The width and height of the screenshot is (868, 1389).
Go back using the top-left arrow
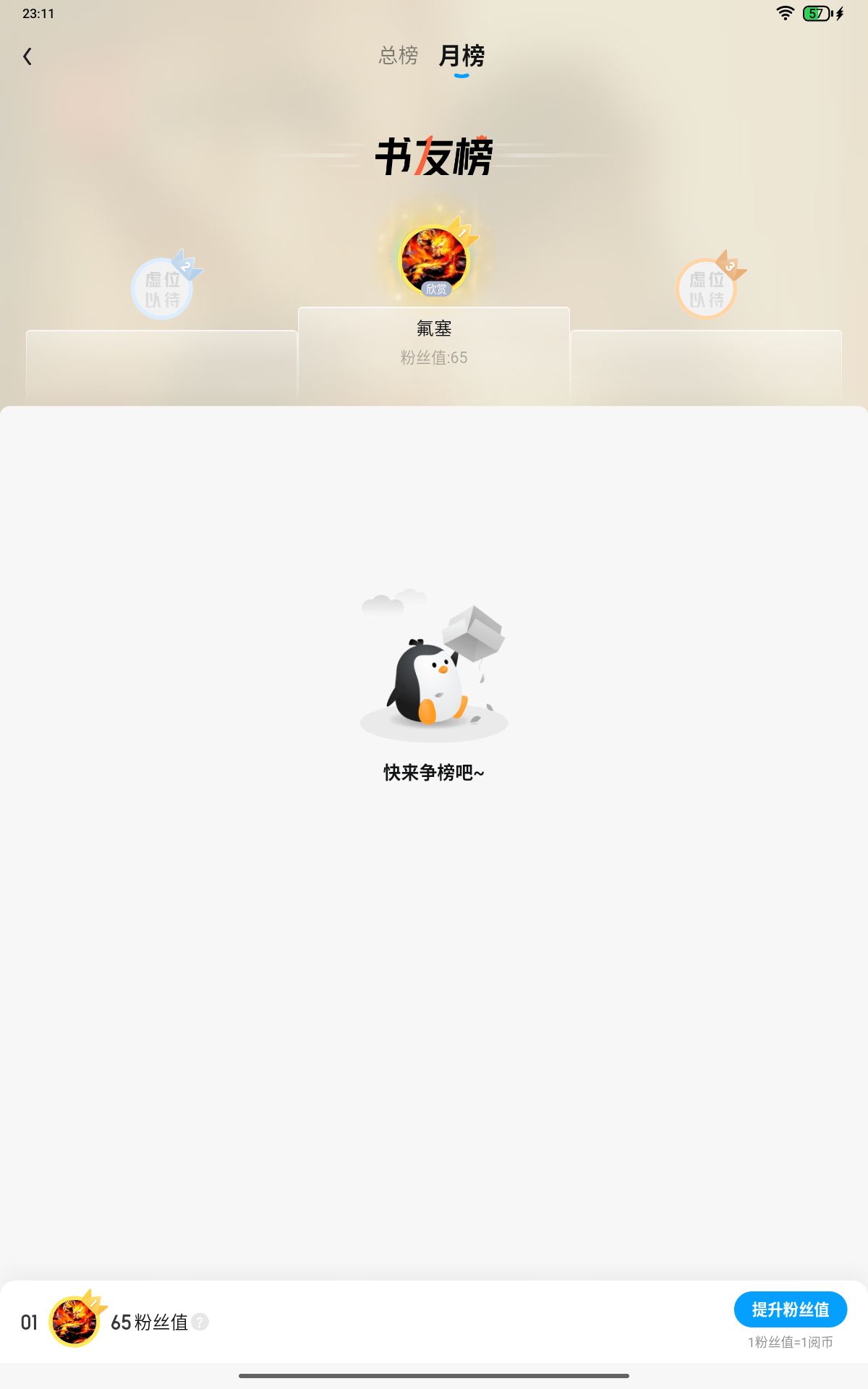[x=27, y=56]
